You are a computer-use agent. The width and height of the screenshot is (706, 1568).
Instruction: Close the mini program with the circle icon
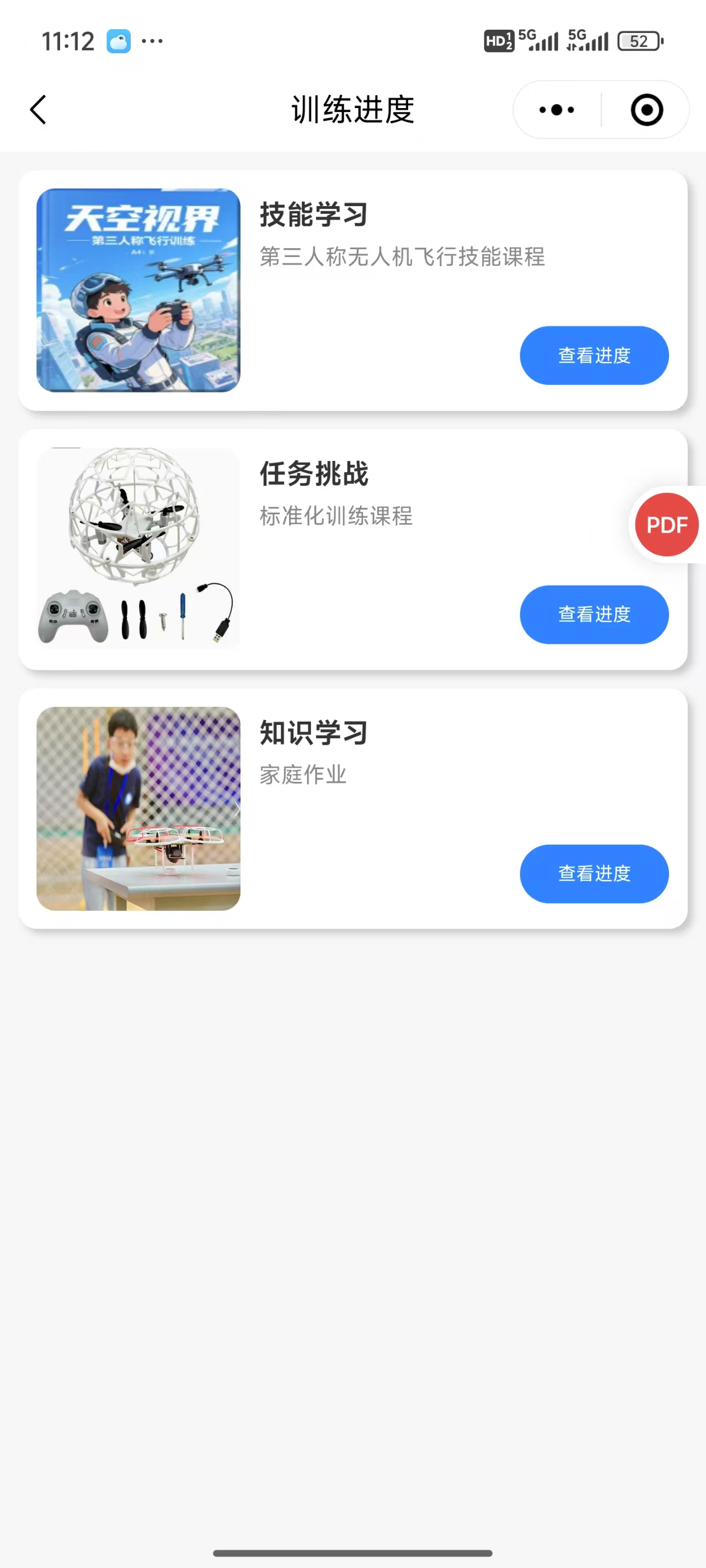[646, 110]
